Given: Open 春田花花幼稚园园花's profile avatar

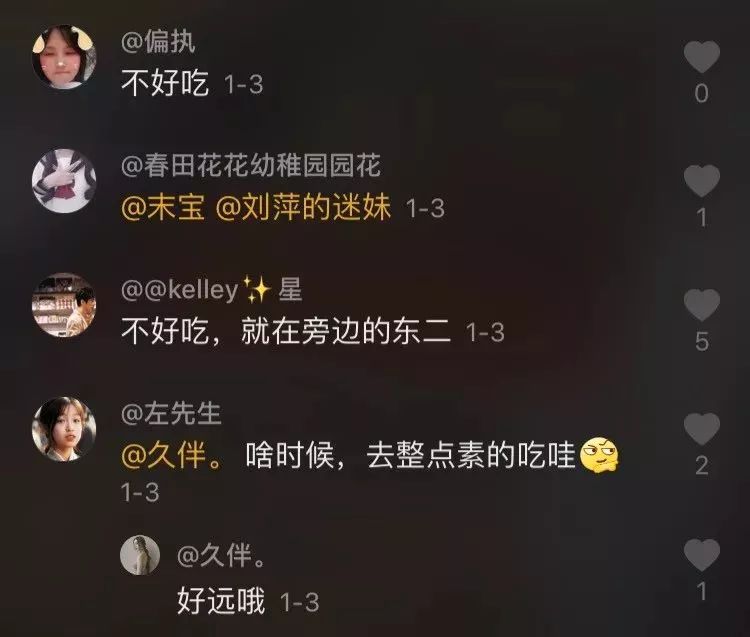Looking at the screenshot, I should (x=64, y=180).
